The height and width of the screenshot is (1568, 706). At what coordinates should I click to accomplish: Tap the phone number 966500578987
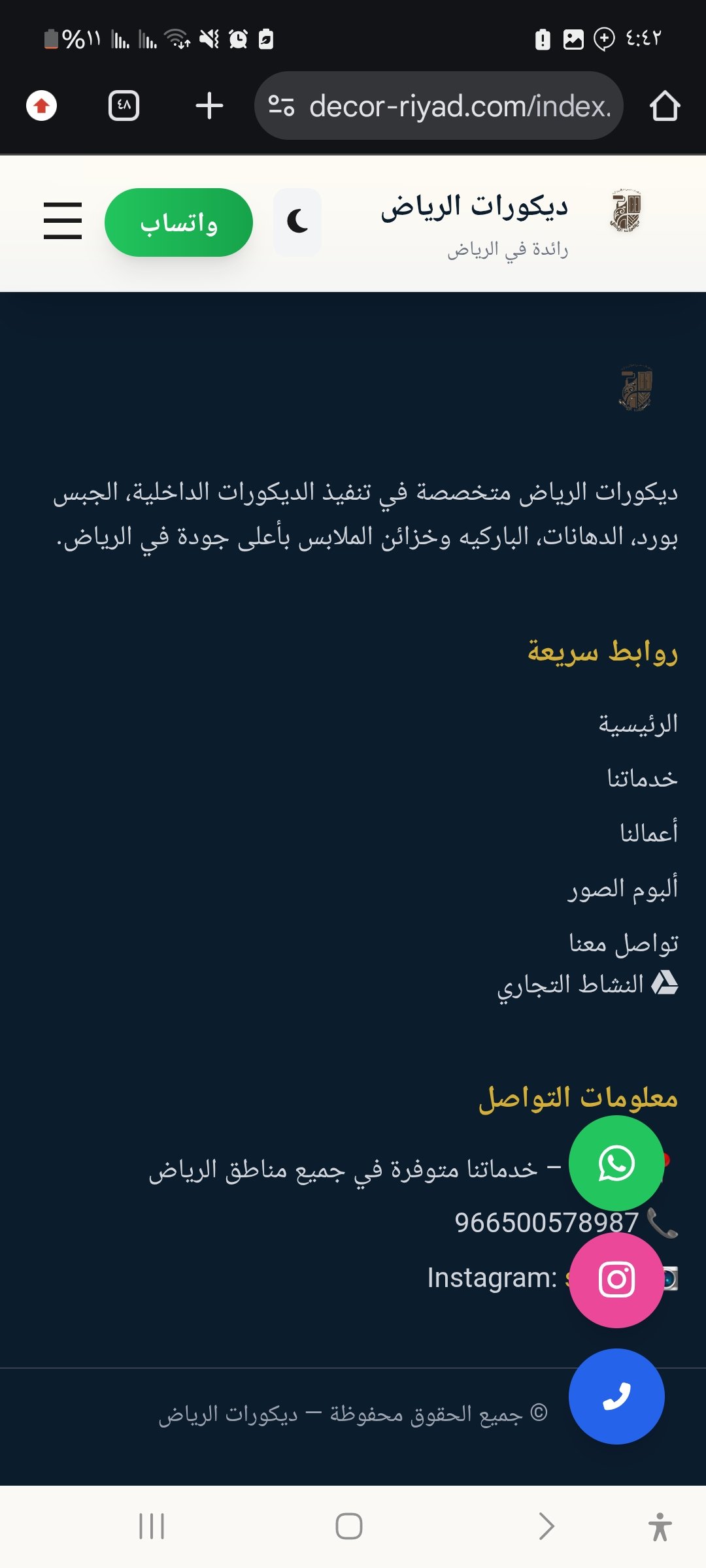pyautogui.click(x=546, y=1222)
